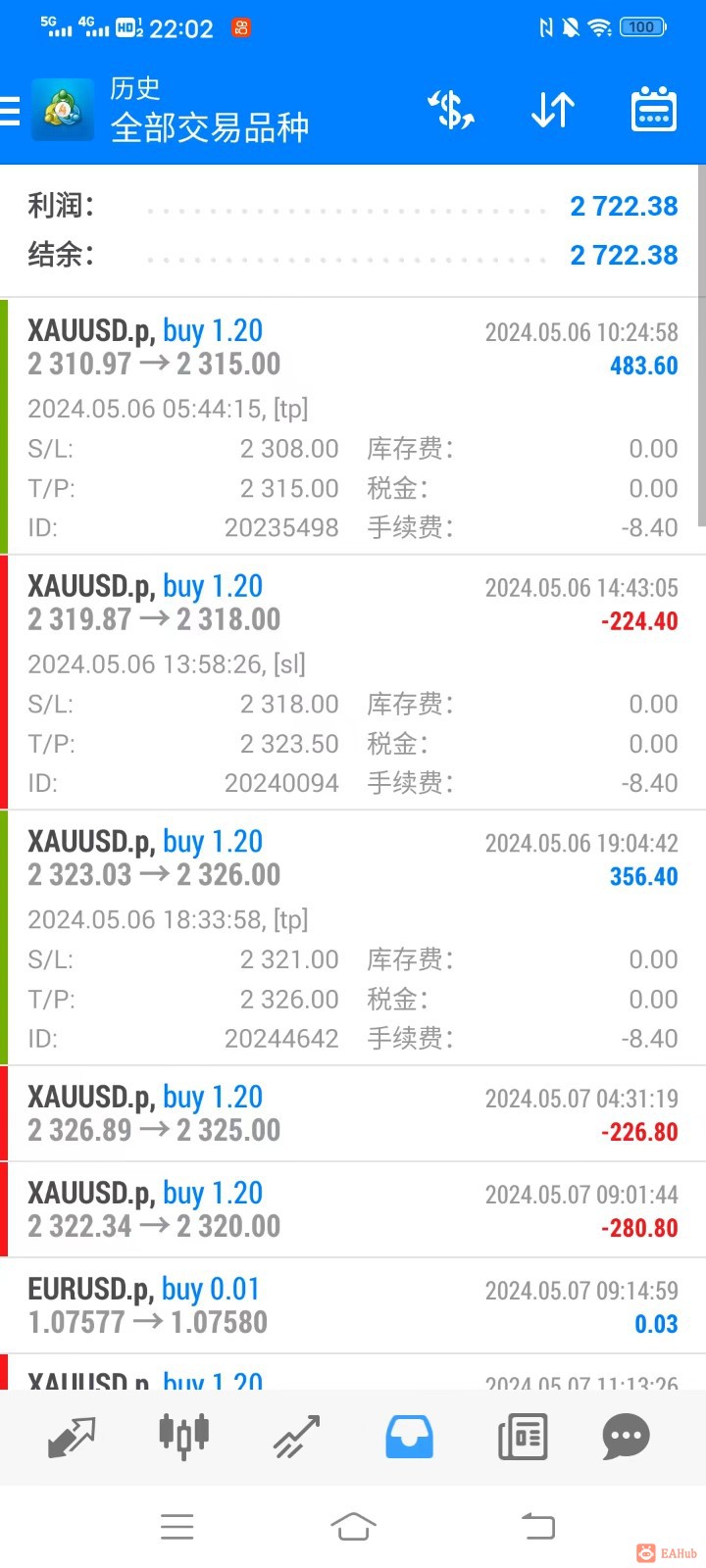Open the calendar date range picker
Image resolution: width=706 pixels, height=1568 pixels.
click(653, 110)
